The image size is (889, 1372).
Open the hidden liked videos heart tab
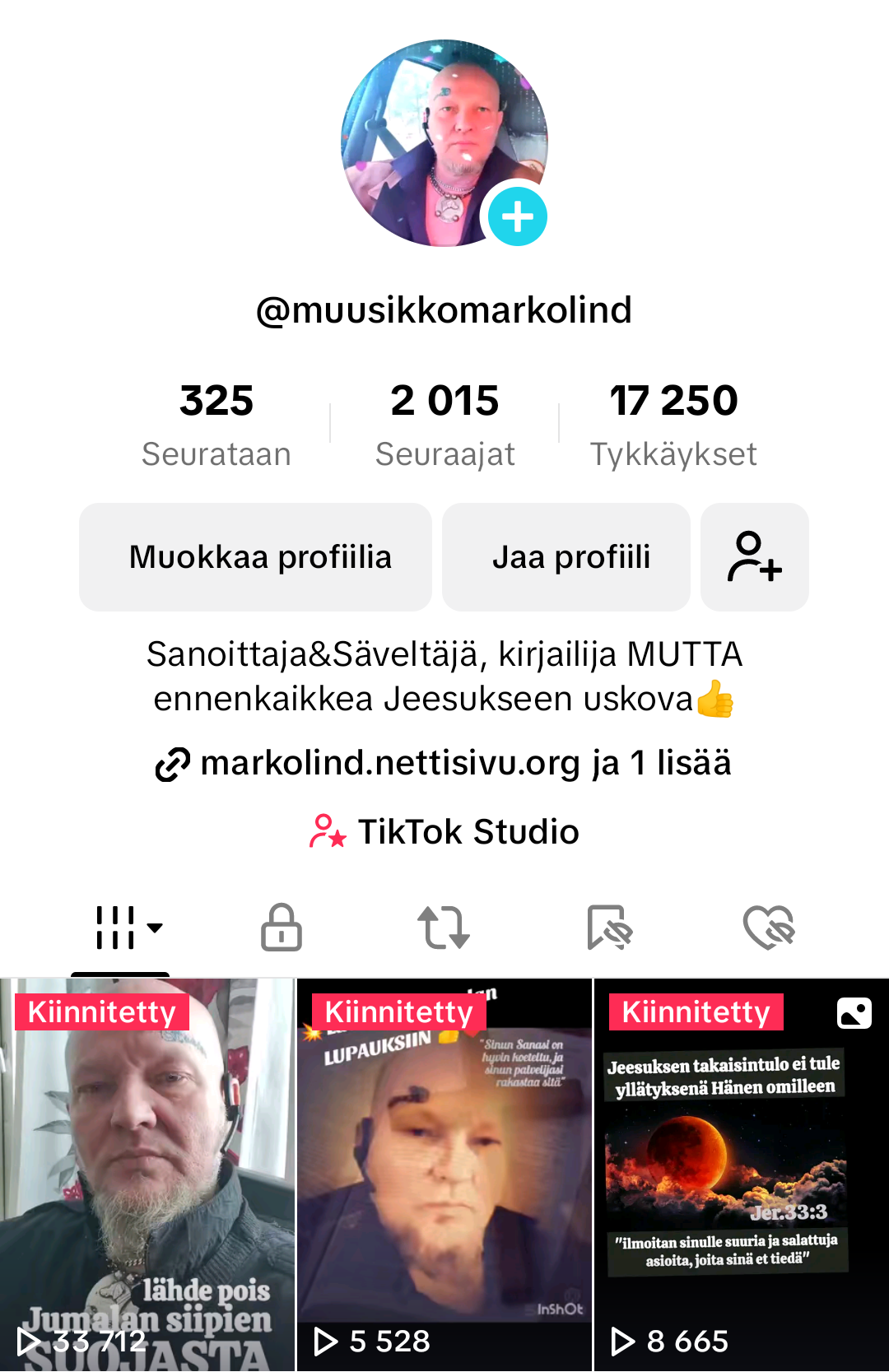[769, 928]
